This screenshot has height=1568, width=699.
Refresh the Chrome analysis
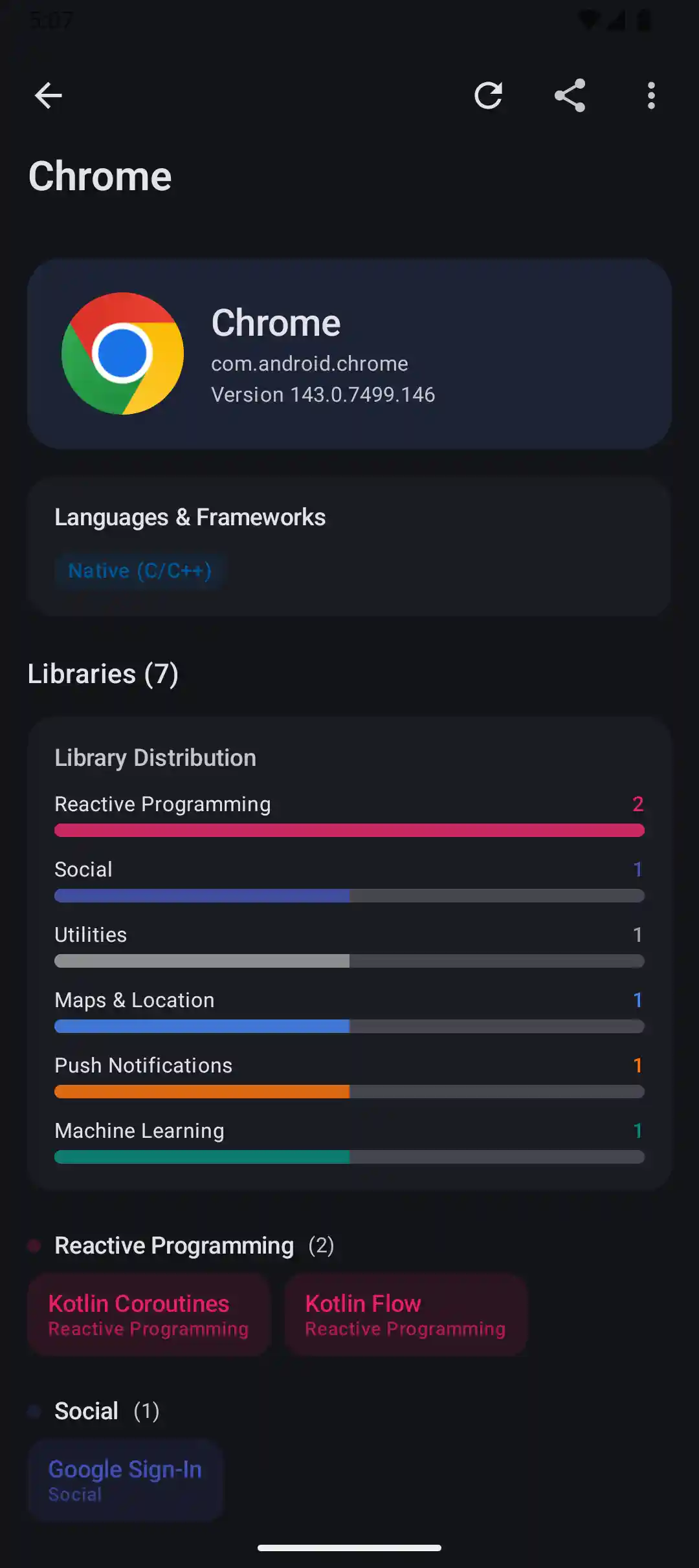(489, 96)
